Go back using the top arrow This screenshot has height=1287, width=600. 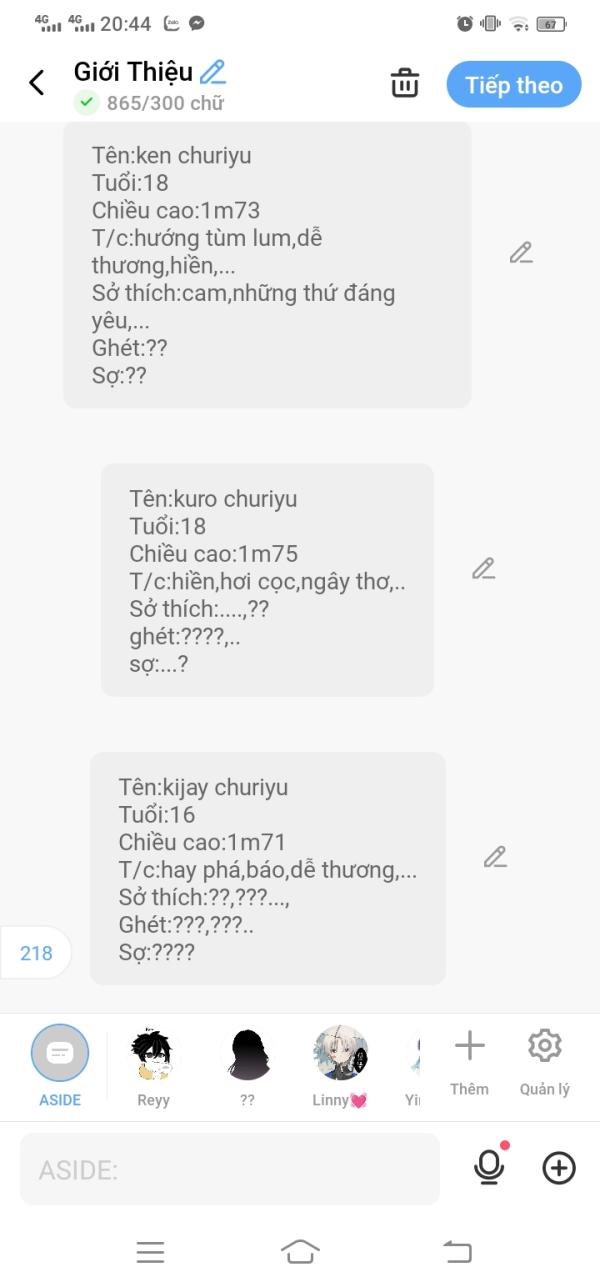tap(37, 83)
